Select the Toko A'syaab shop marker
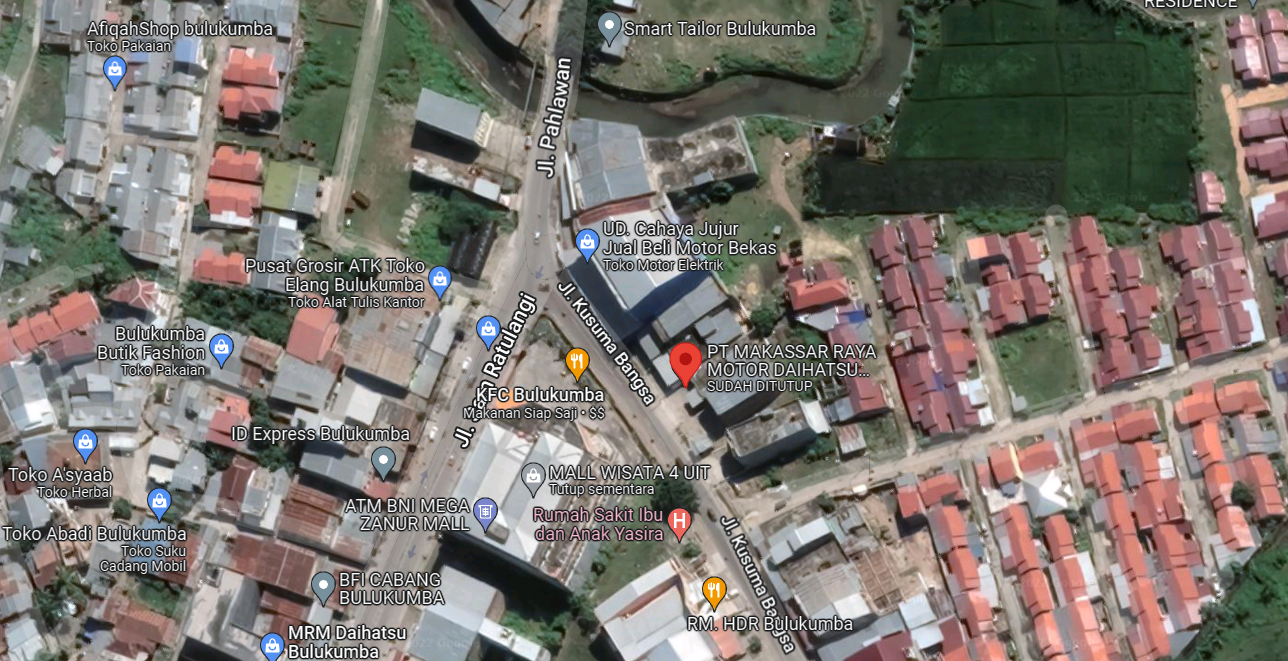Screen dimensions: 1288x661 [x=86, y=442]
